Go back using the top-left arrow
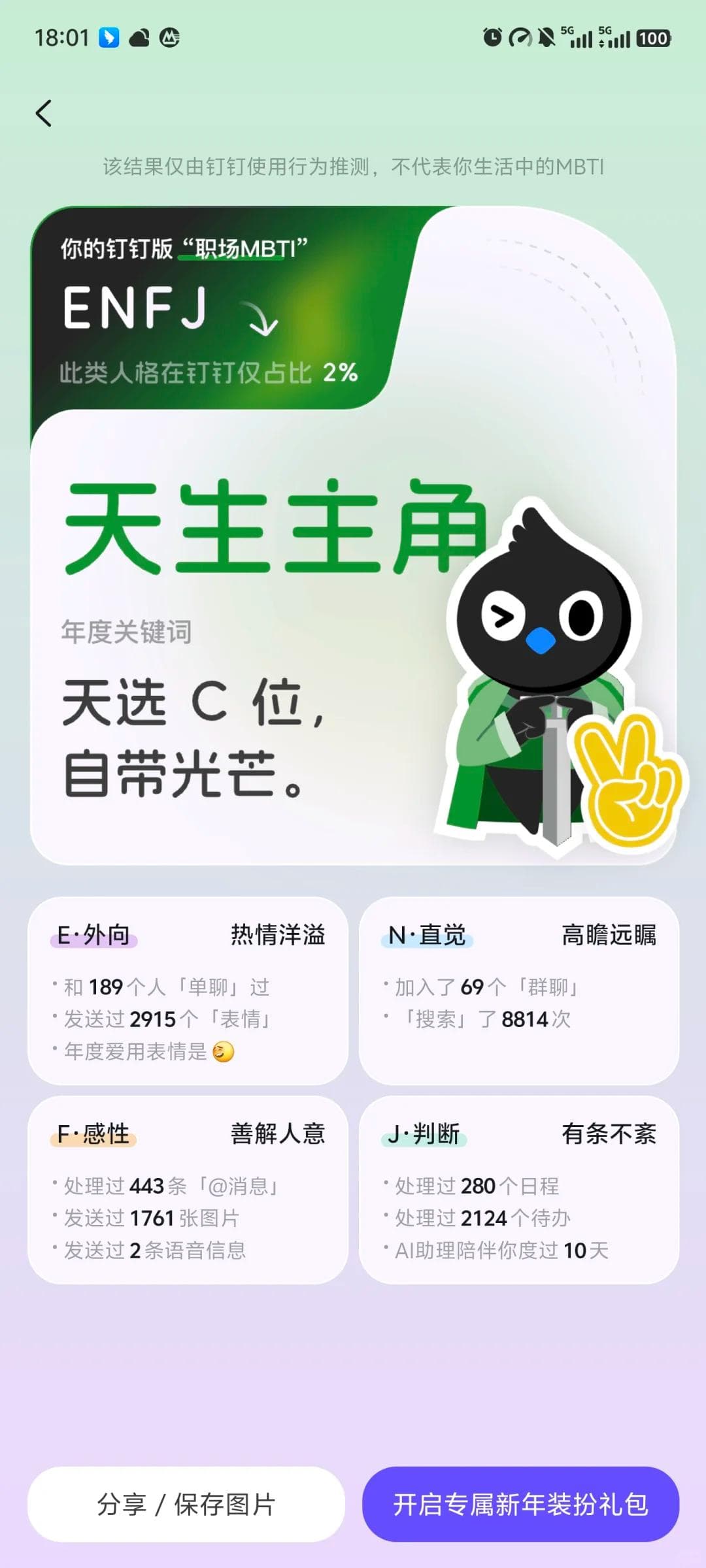The height and width of the screenshot is (1568, 706). pos(44,113)
